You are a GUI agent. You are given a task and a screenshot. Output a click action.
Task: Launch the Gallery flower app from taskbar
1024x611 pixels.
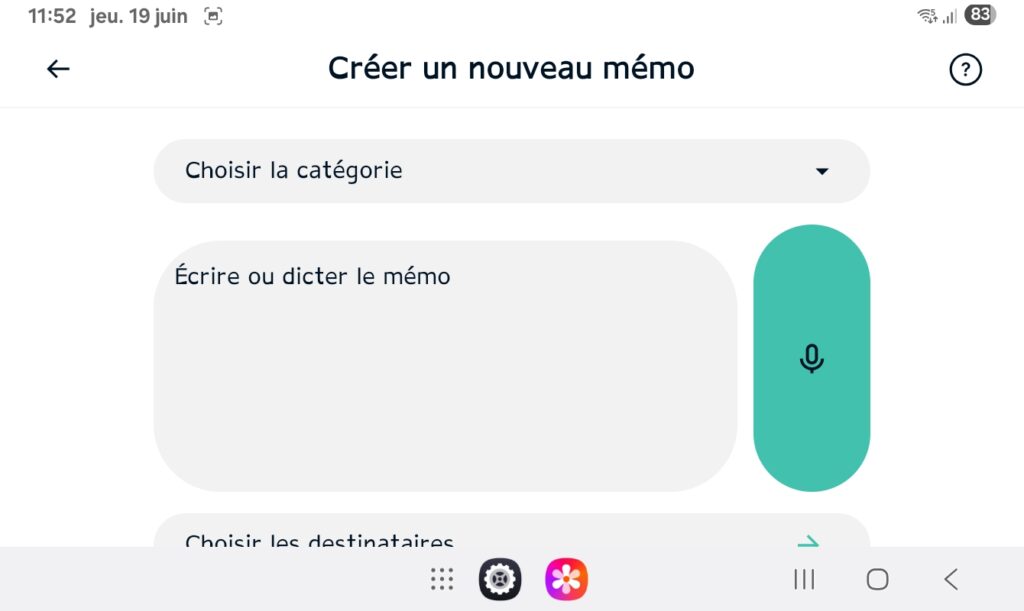click(x=566, y=579)
